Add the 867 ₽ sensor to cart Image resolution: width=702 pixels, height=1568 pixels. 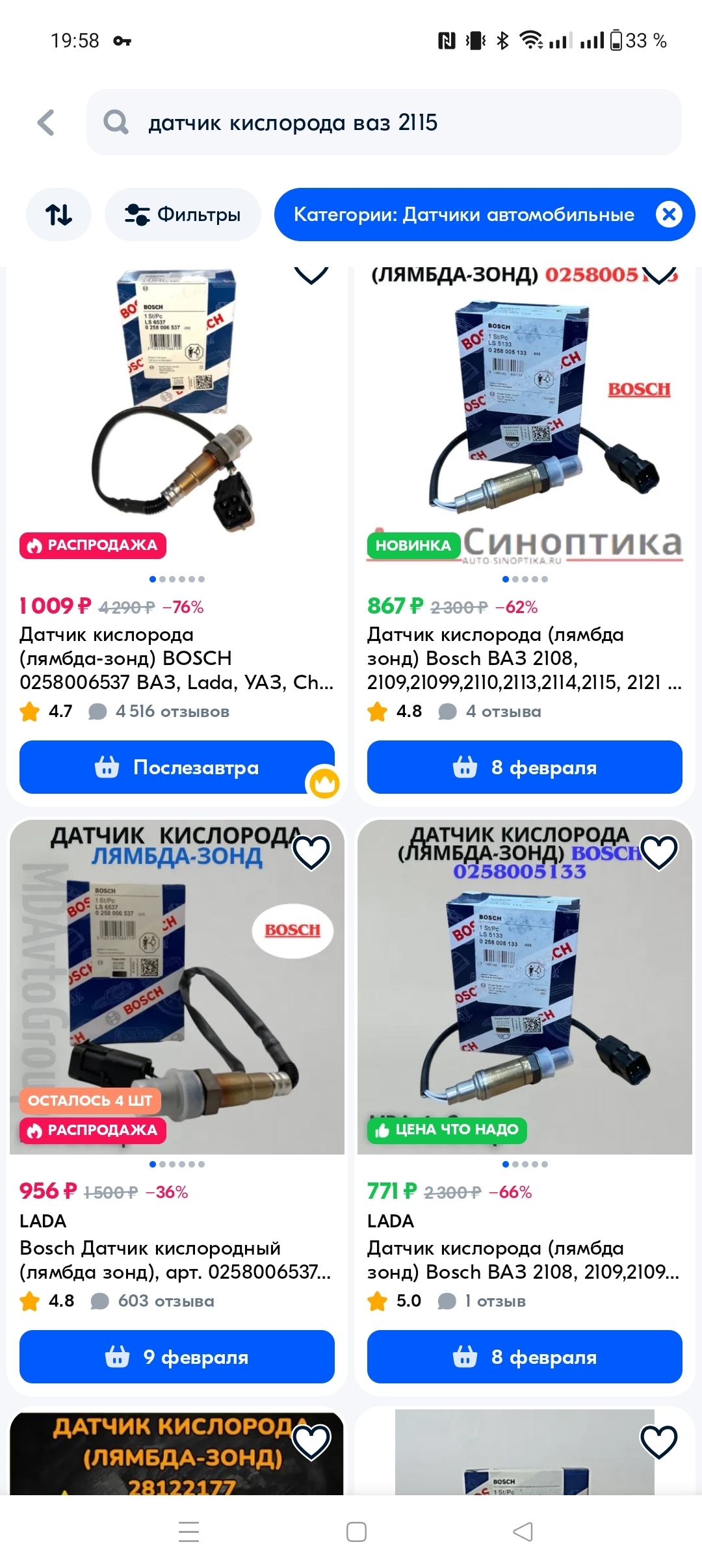click(525, 767)
